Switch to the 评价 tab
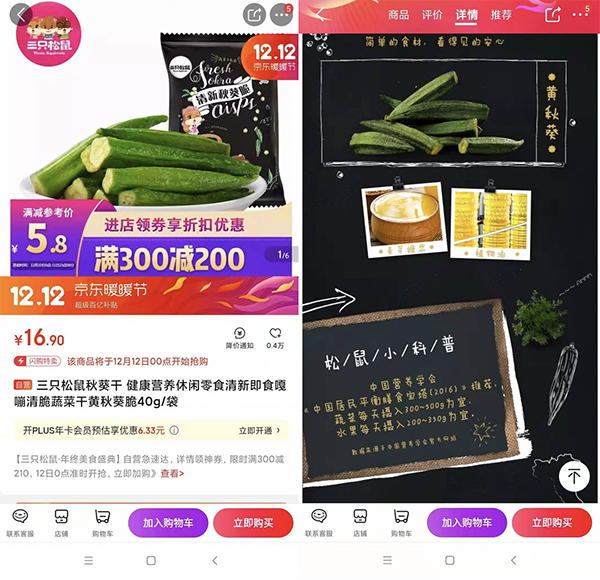 tap(432, 15)
